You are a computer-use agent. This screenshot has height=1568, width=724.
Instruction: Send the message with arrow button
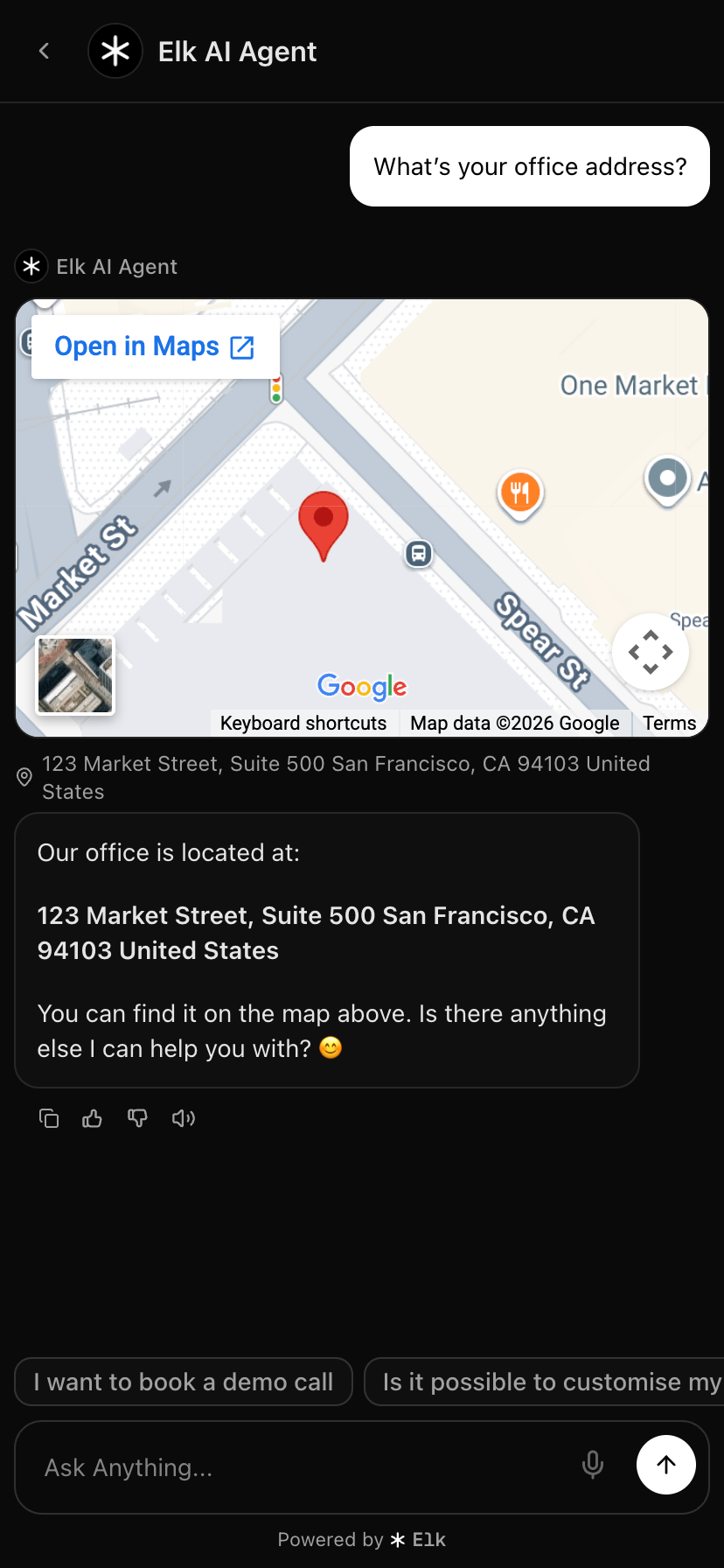click(x=666, y=1465)
